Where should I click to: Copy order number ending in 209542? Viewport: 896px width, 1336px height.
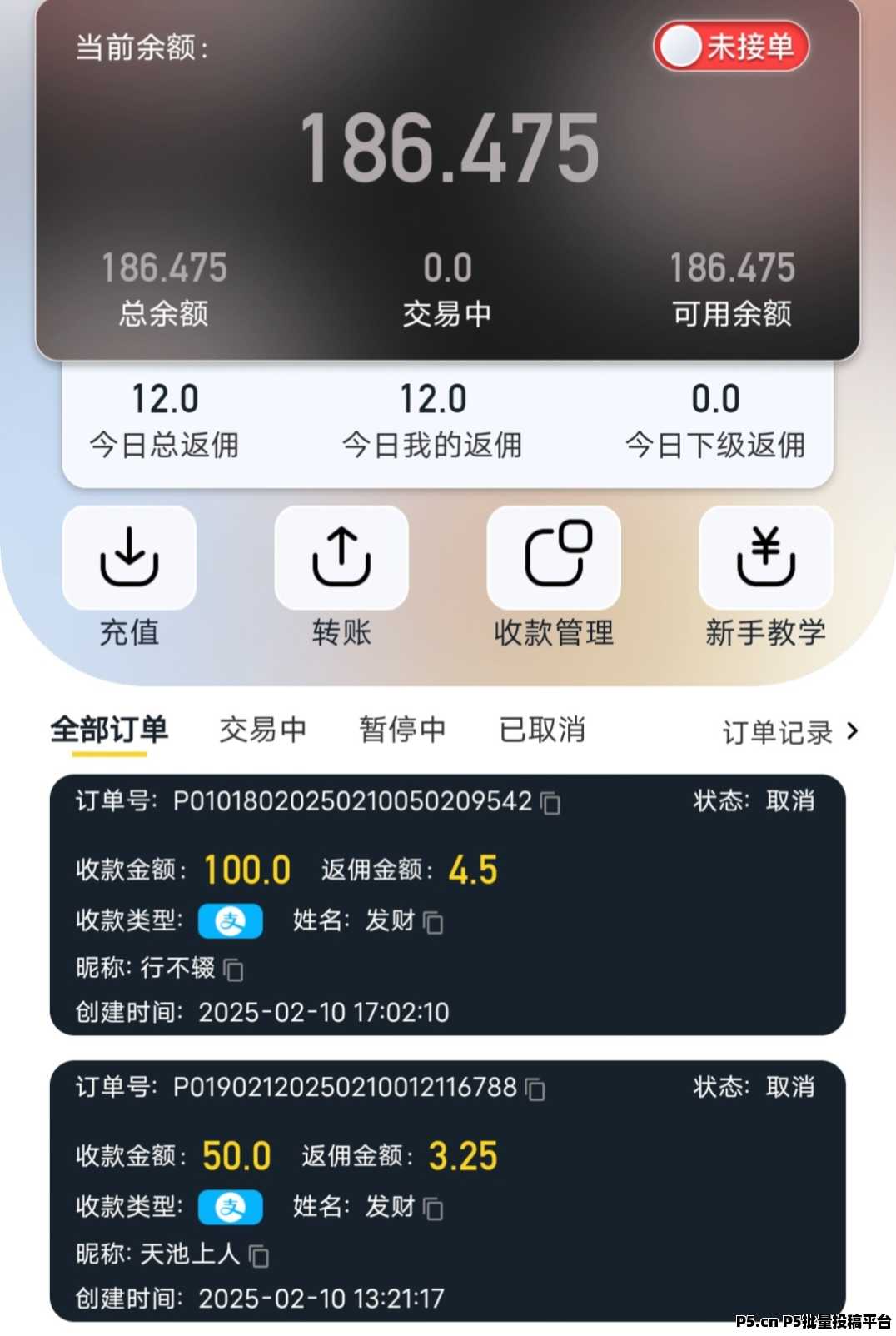550,803
